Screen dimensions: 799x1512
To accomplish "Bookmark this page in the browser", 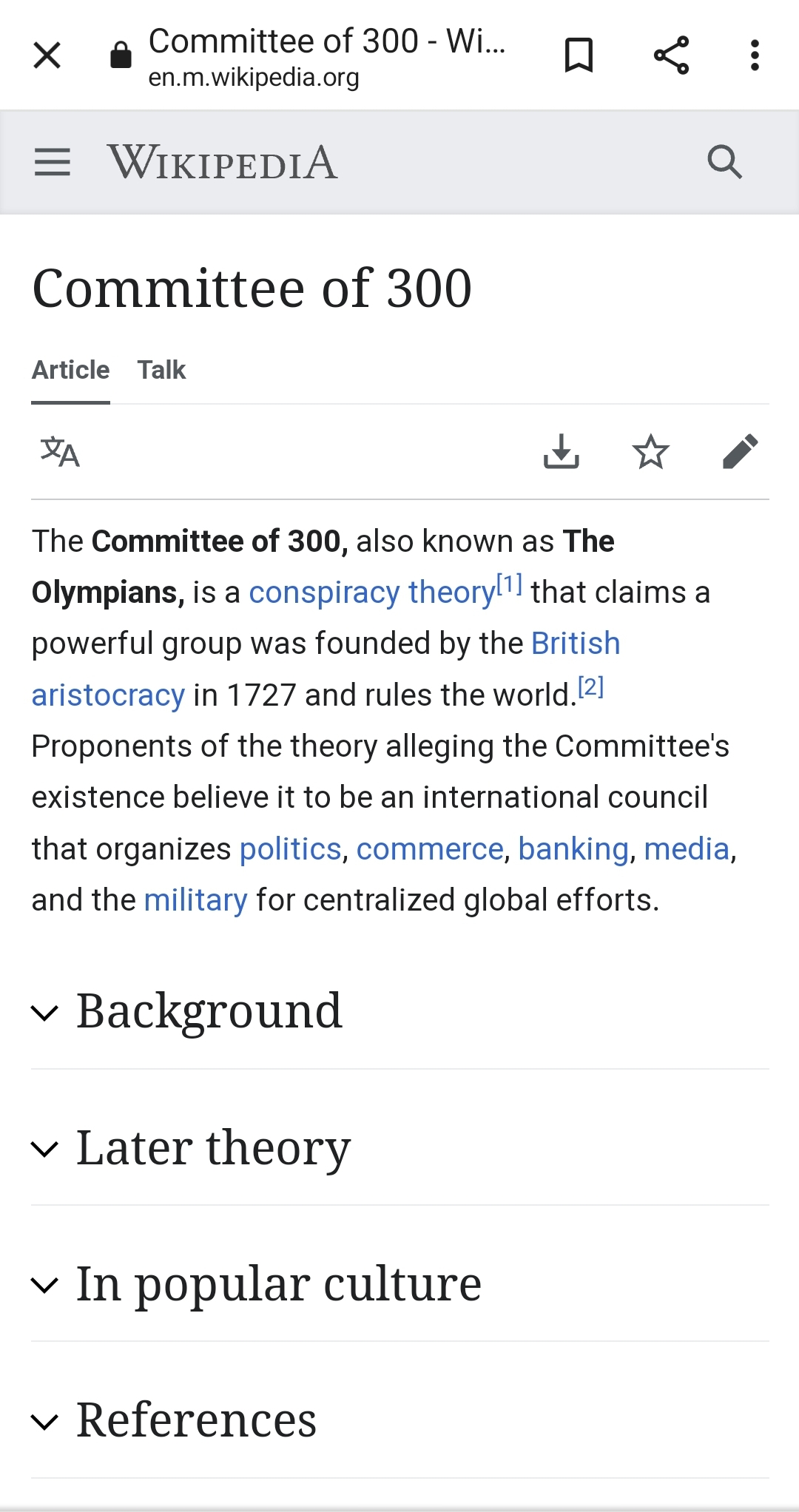I will click(579, 55).
